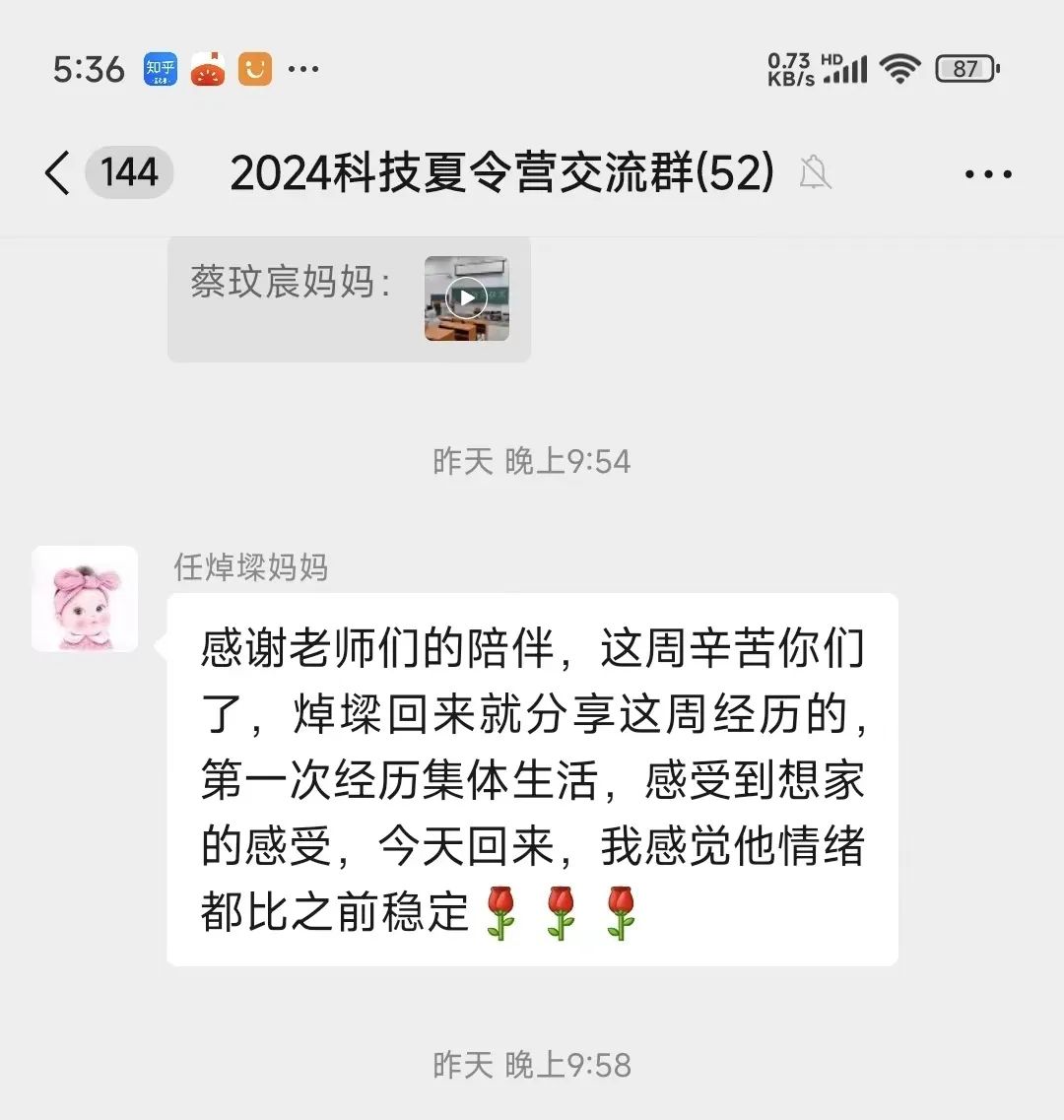
Task: Open the group chat overflow menu
Action: (987, 174)
